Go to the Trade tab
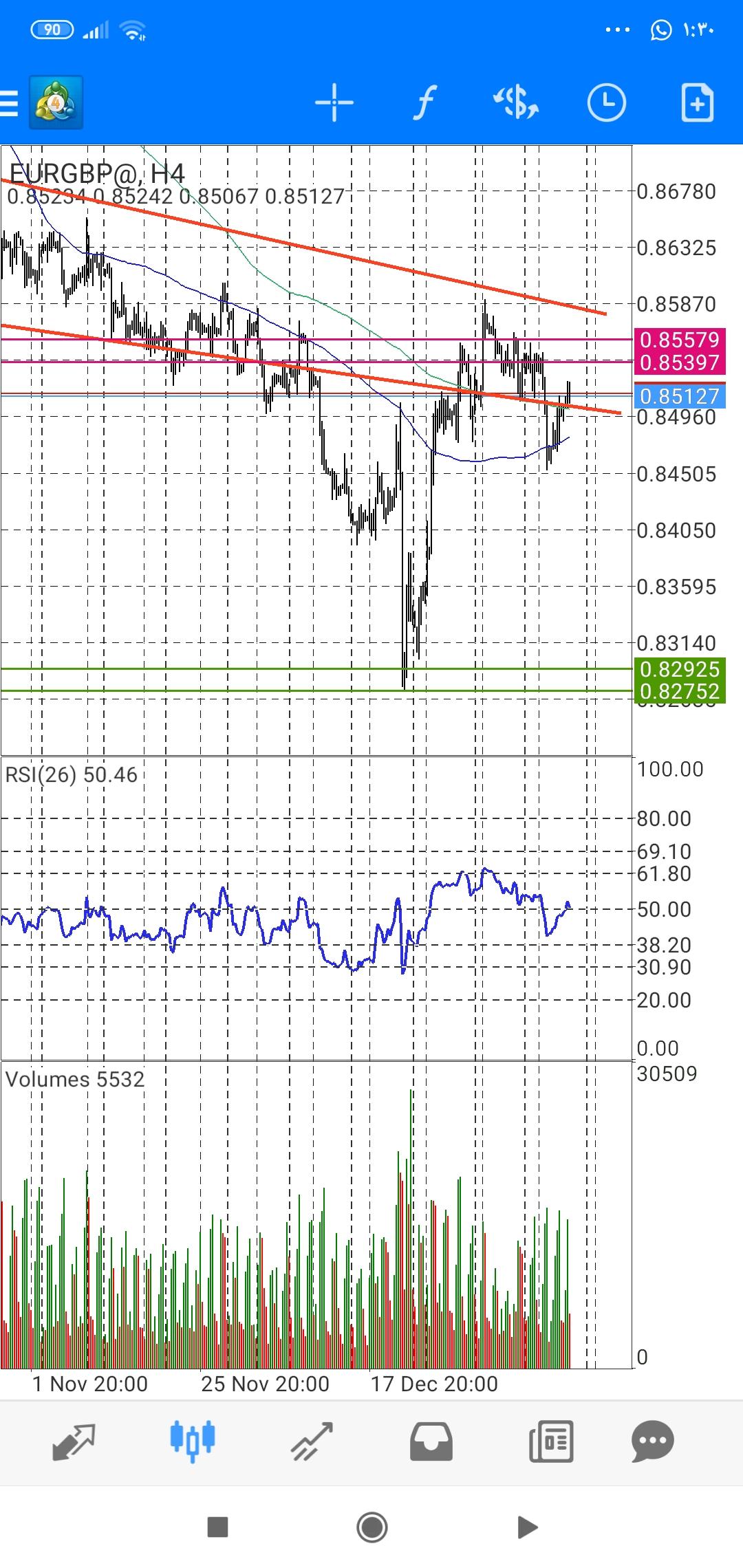The image size is (743, 1568). pyautogui.click(x=312, y=1441)
